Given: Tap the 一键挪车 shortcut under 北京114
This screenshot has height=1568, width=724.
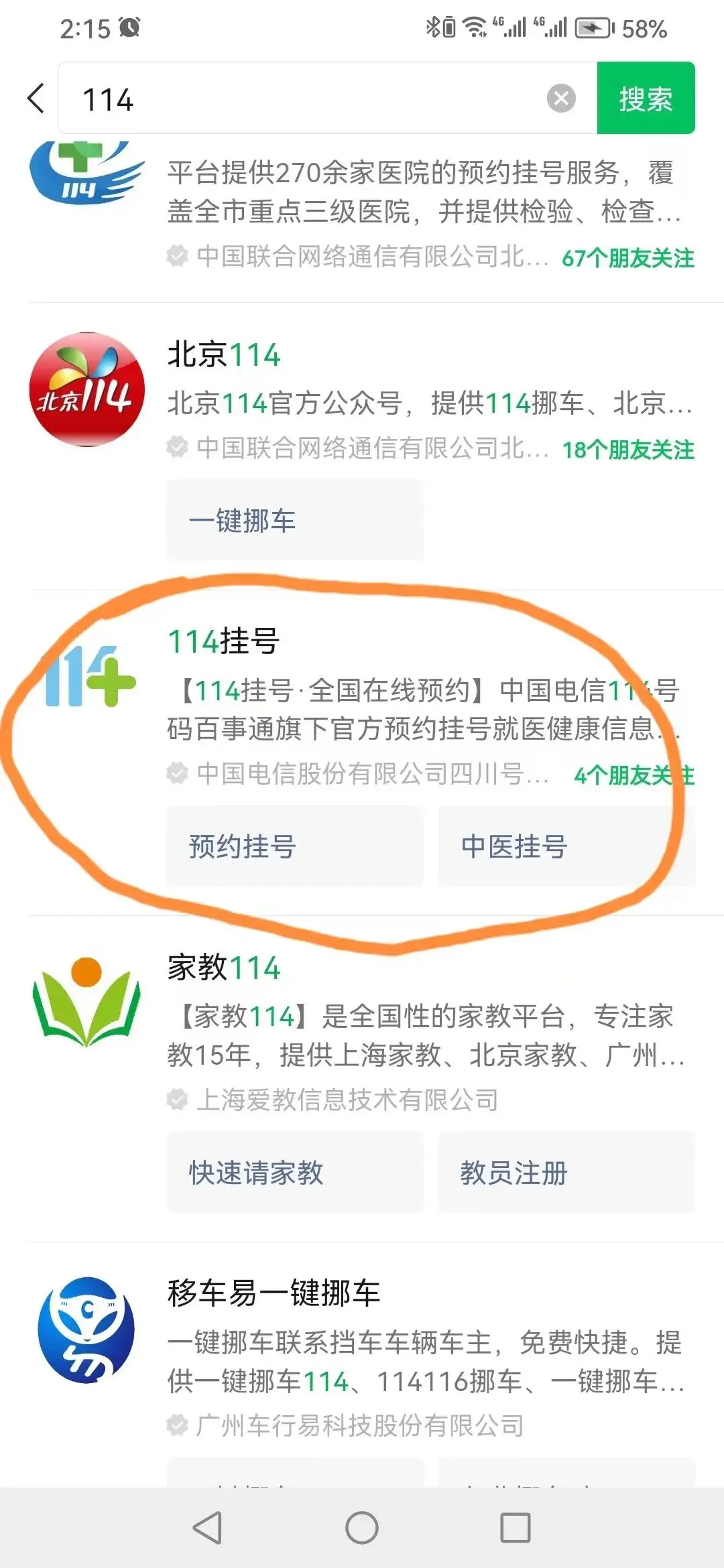Looking at the screenshot, I should (294, 520).
